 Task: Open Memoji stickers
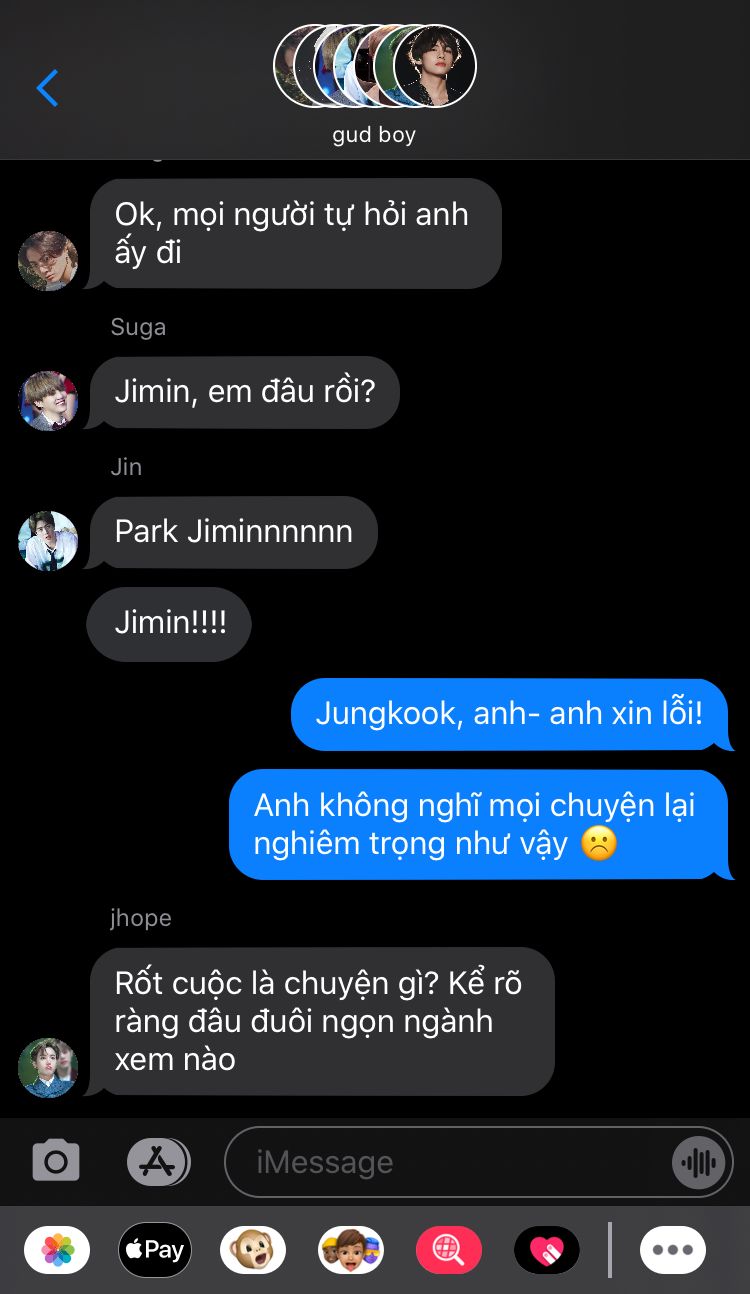click(x=351, y=1250)
